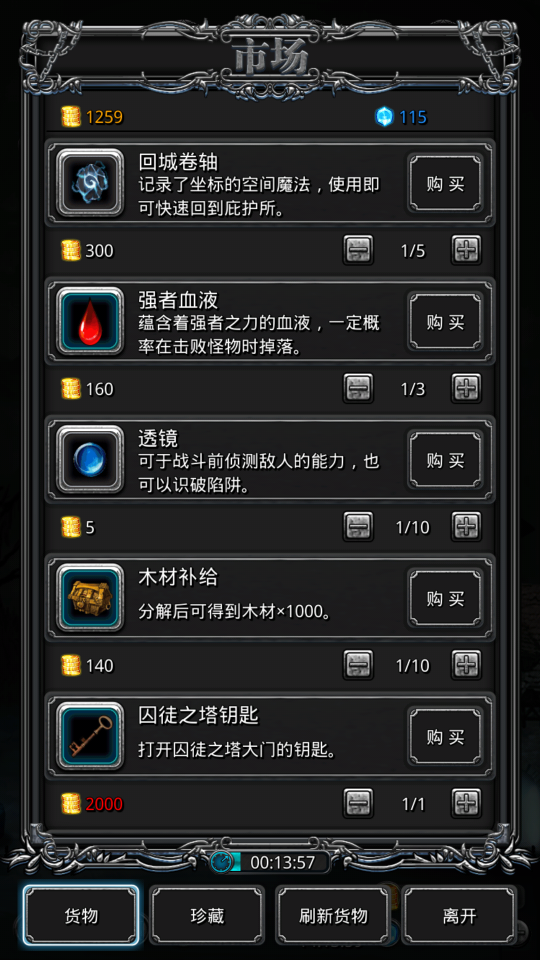Tap minus for 囚徒之塔钥匙 quantity
Viewport: 540px width, 960px height.
(358, 803)
